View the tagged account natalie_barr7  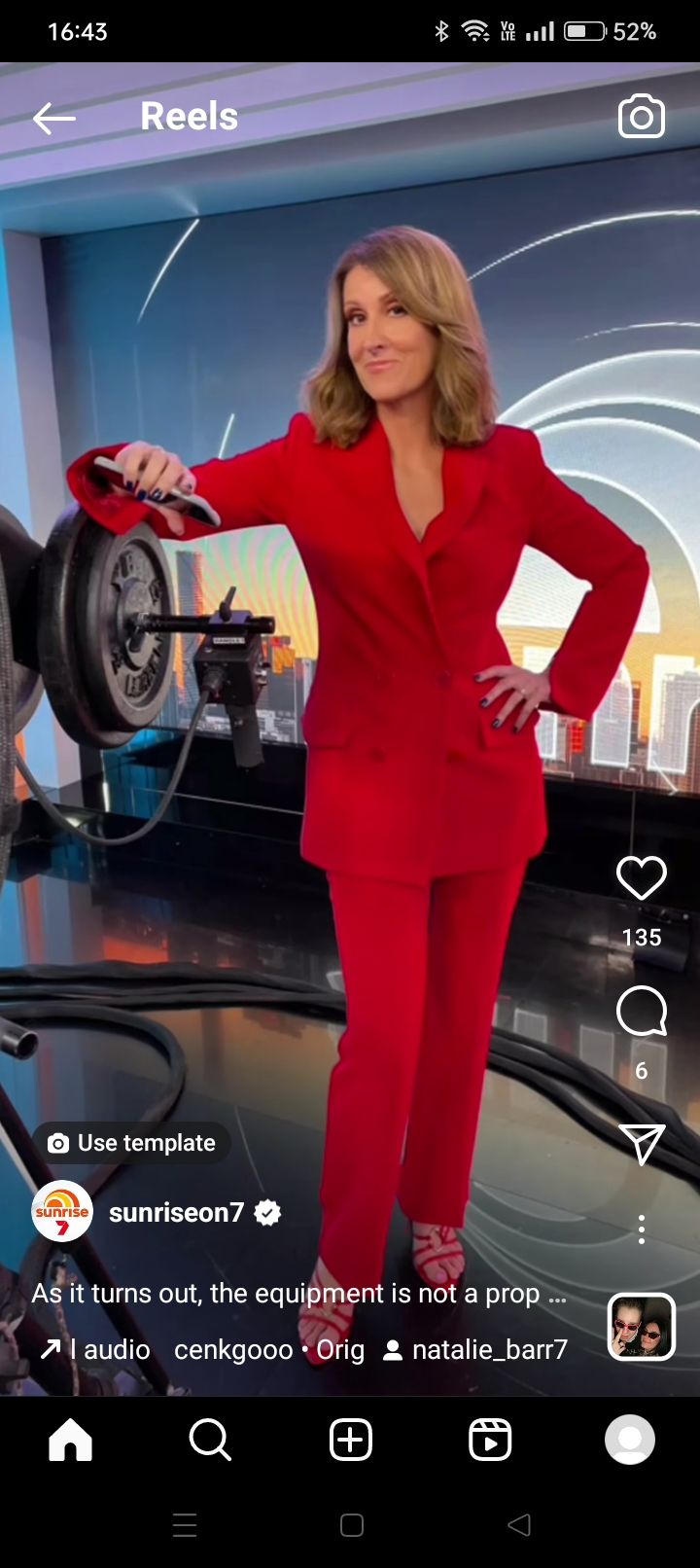[x=476, y=1350]
